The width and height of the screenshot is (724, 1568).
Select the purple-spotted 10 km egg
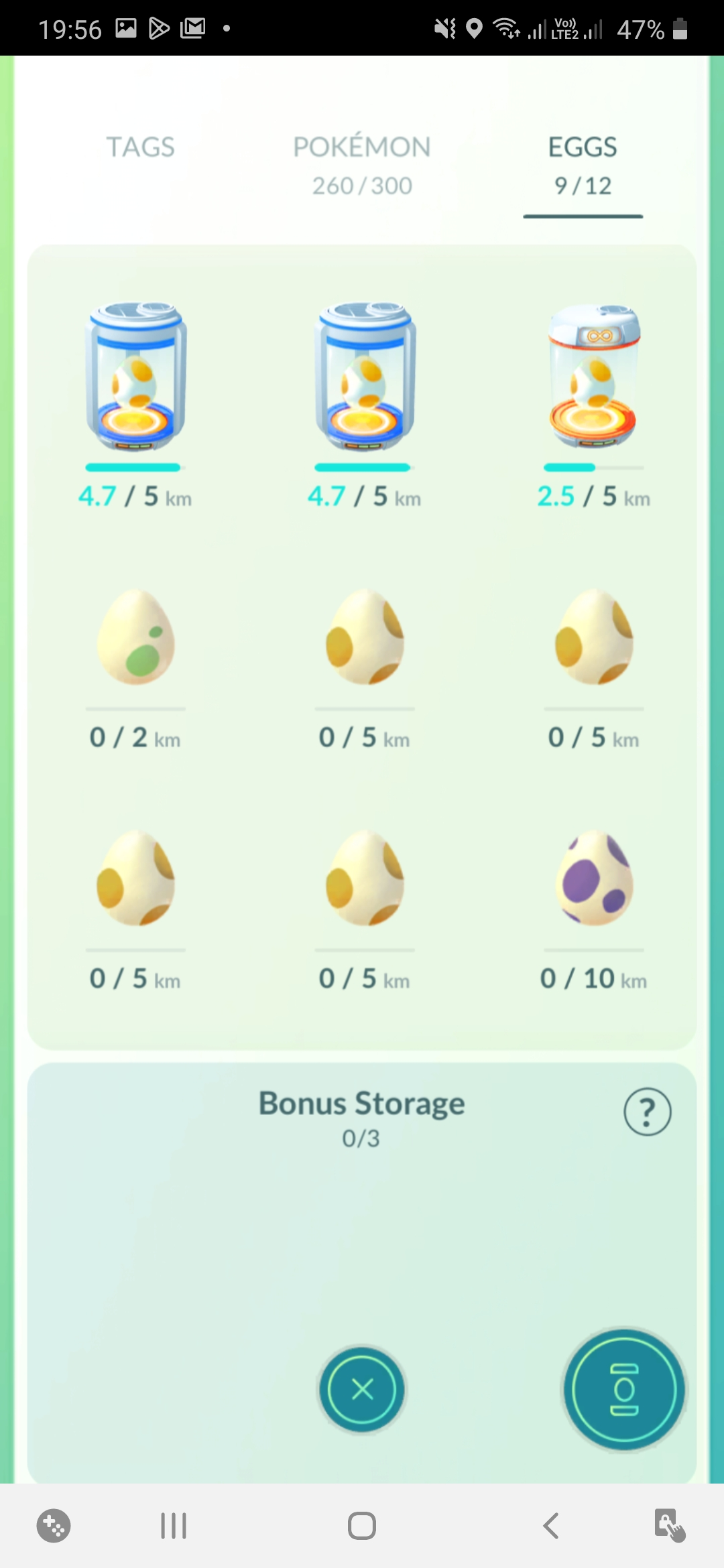pyautogui.click(x=594, y=878)
